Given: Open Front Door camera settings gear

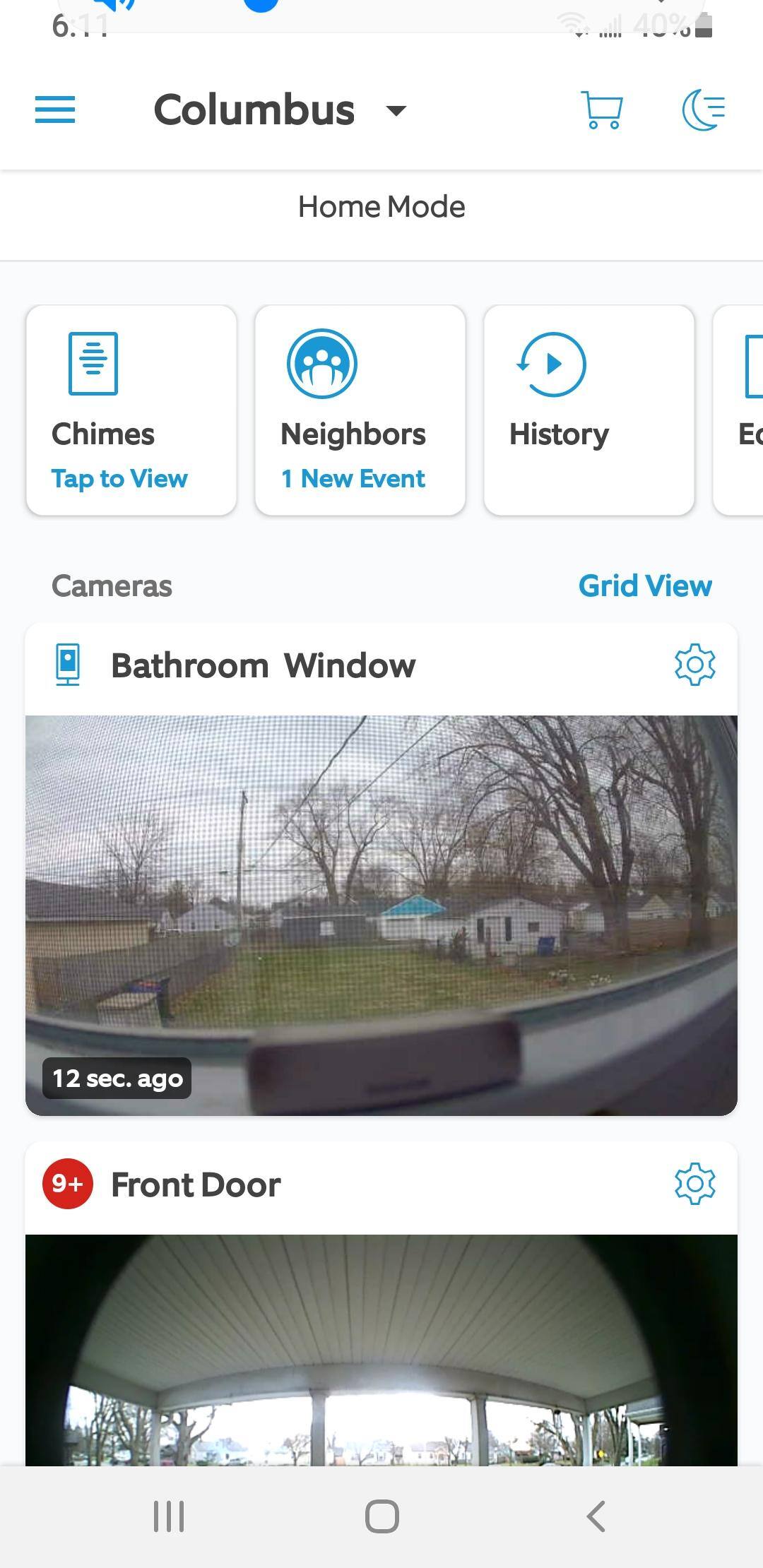Looking at the screenshot, I should [695, 1184].
